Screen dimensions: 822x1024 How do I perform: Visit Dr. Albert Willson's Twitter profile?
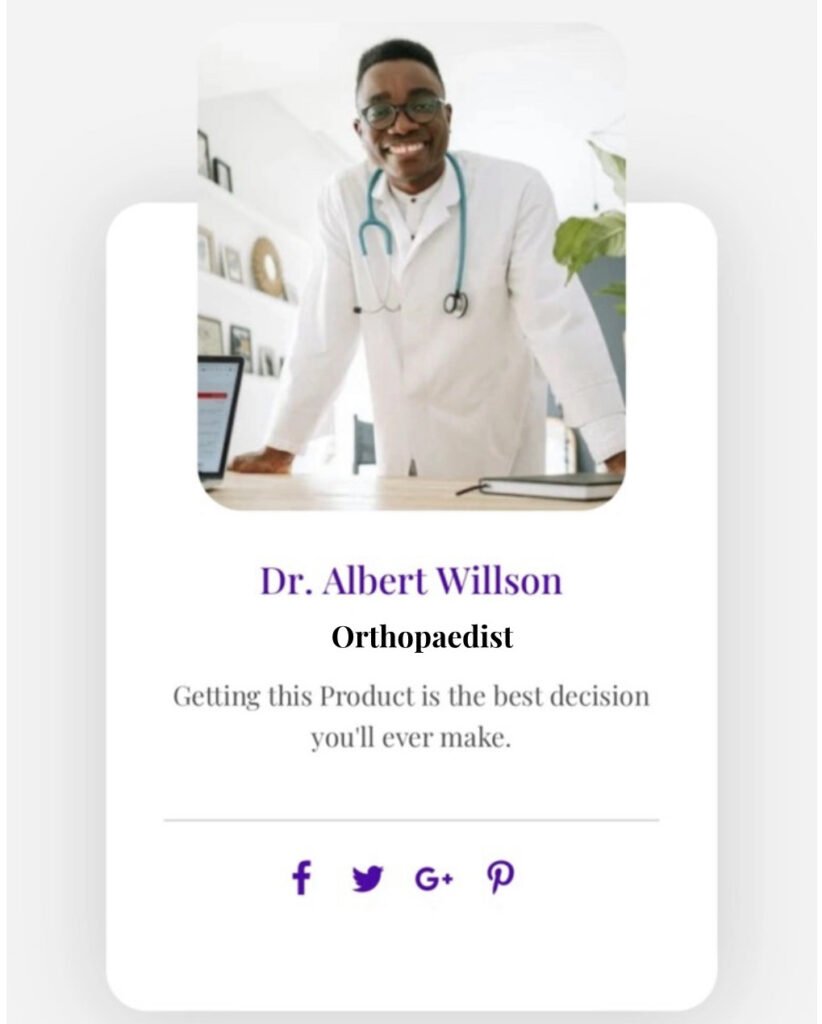[367, 879]
